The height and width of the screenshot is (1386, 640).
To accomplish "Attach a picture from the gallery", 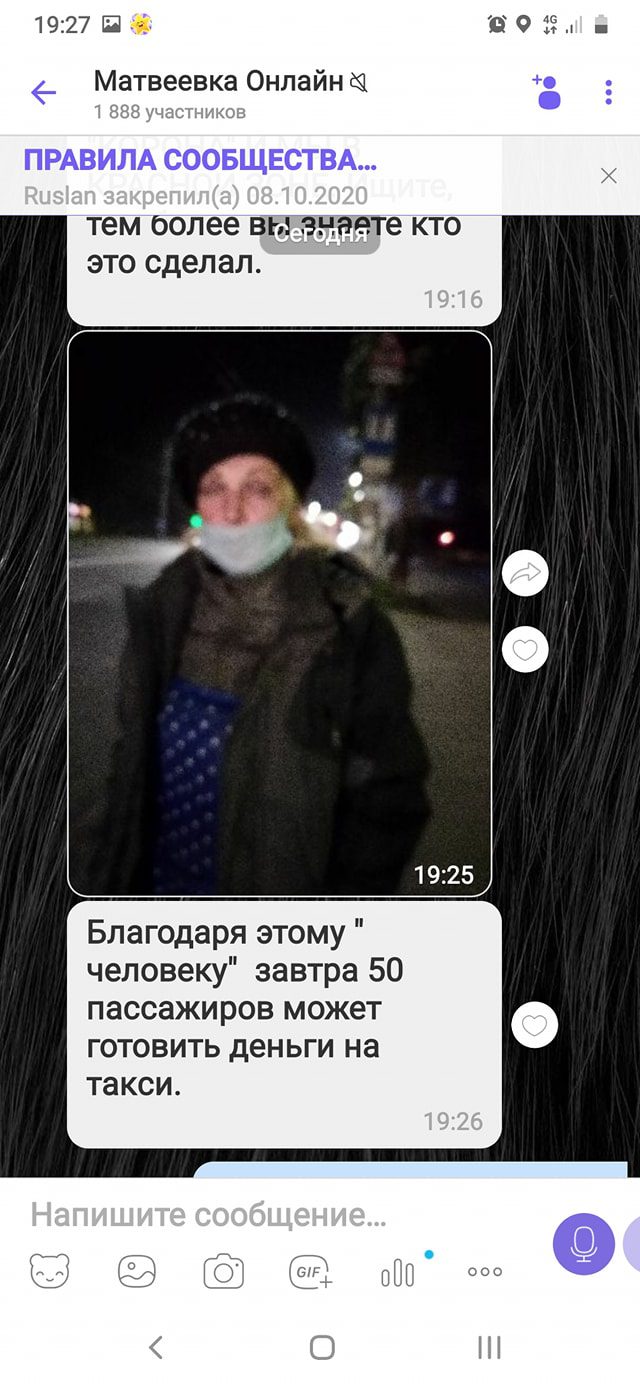I will (137, 1272).
